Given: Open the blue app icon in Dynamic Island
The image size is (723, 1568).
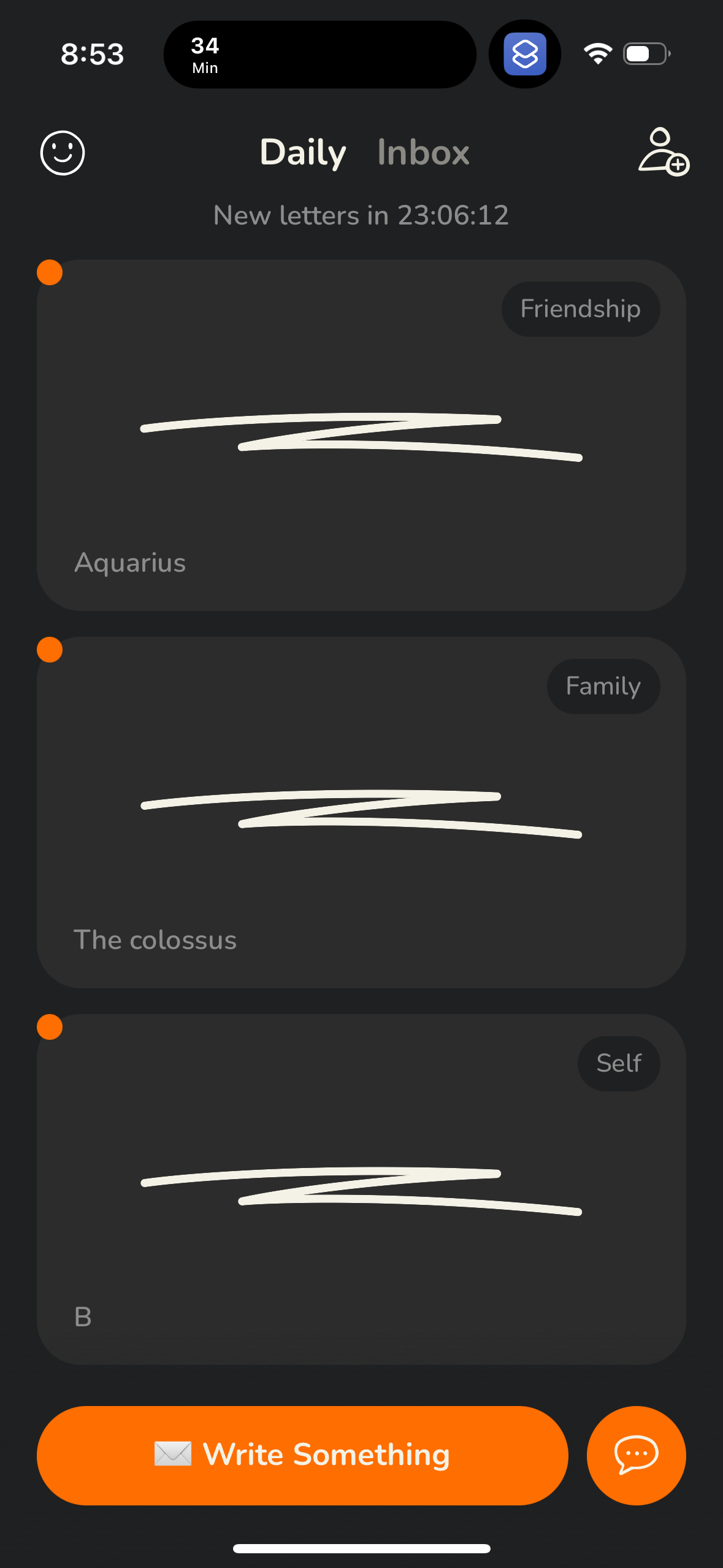Looking at the screenshot, I should pos(524,55).
